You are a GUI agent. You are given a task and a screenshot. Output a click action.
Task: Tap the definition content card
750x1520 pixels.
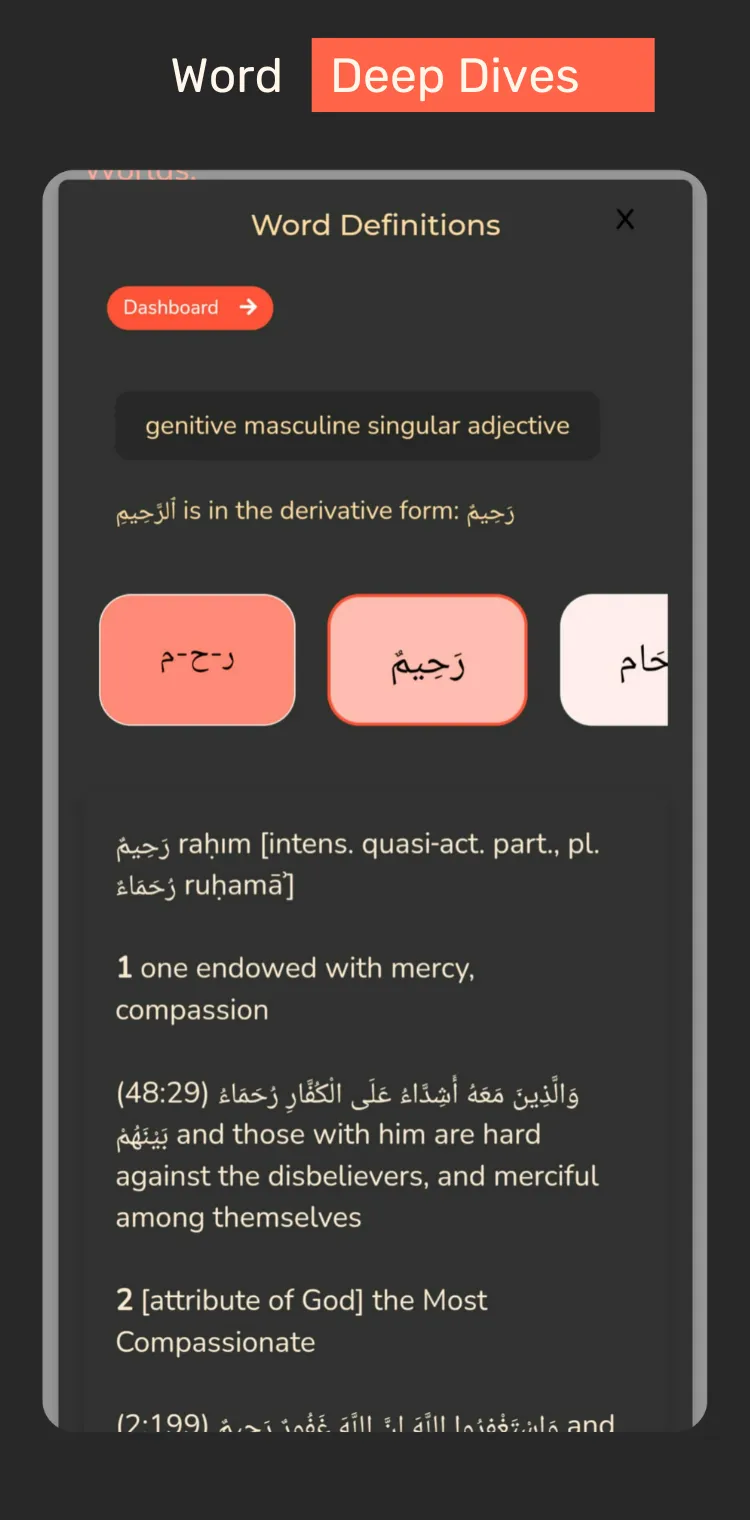(x=375, y=1100)
